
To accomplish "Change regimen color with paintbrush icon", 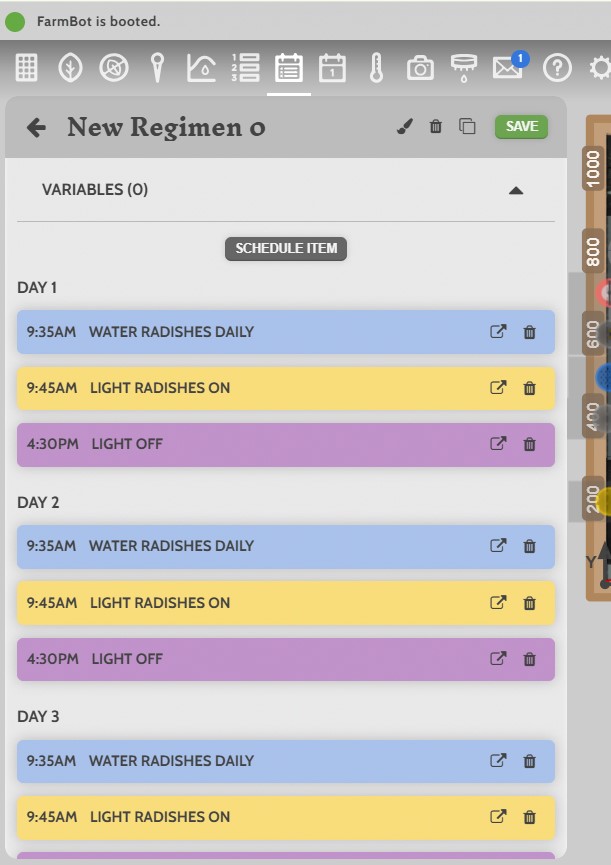I will 405,127.
